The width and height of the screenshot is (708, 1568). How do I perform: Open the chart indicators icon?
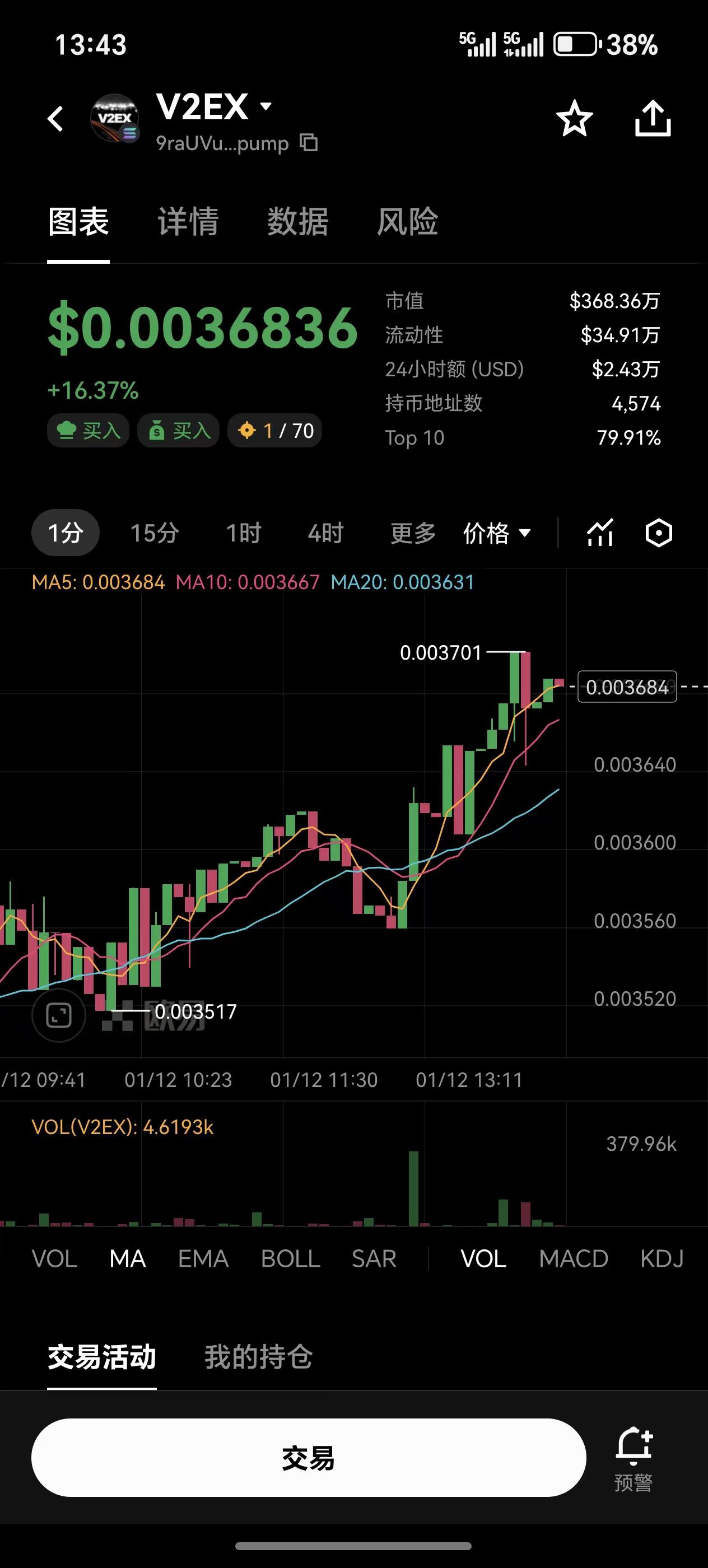point(600,533)
